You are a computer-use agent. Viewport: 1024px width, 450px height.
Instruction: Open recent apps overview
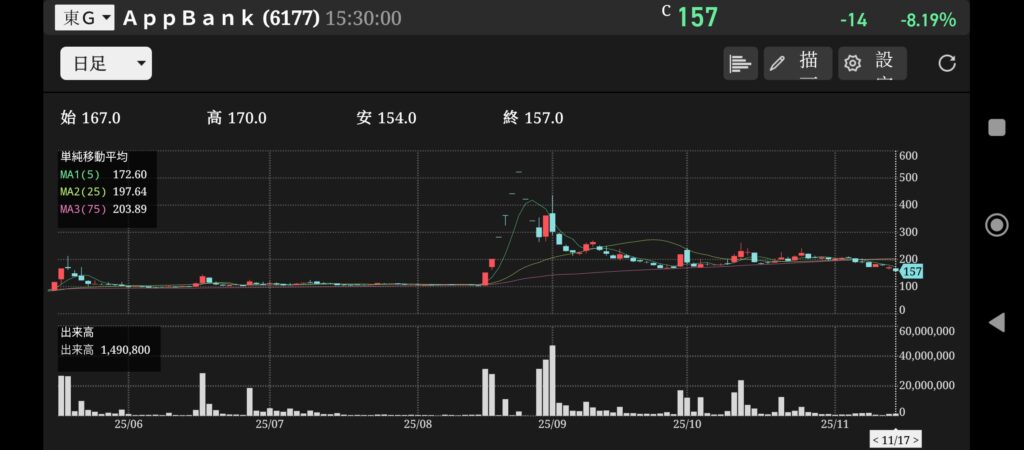(x=996, y=127)
